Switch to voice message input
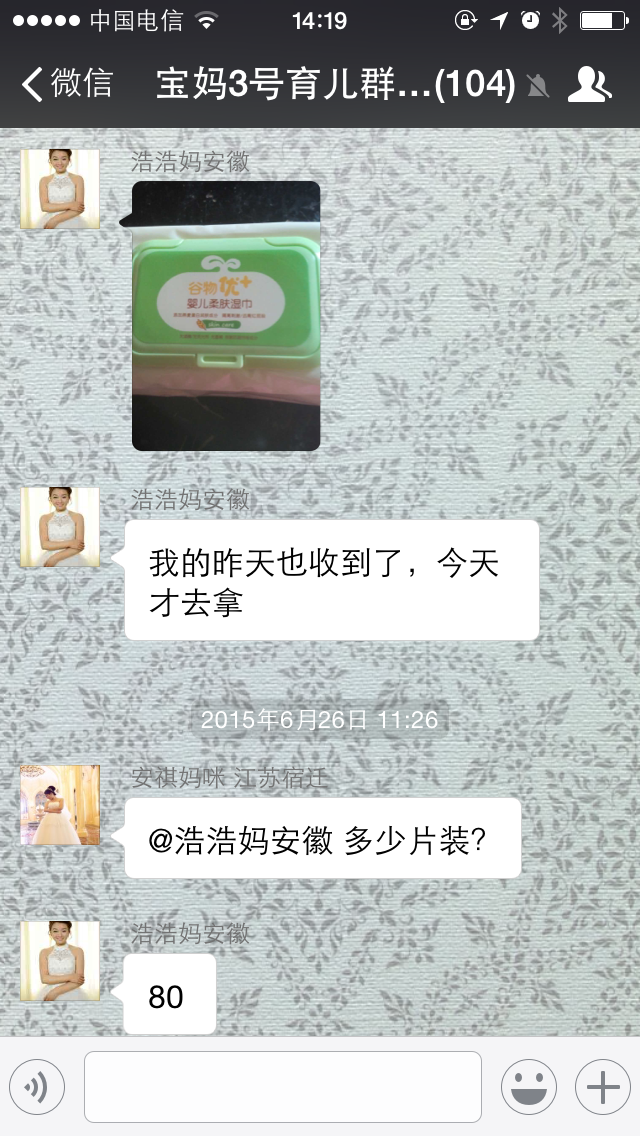Viewport: 640px width, 1136px height. (x=37, y=1086)
